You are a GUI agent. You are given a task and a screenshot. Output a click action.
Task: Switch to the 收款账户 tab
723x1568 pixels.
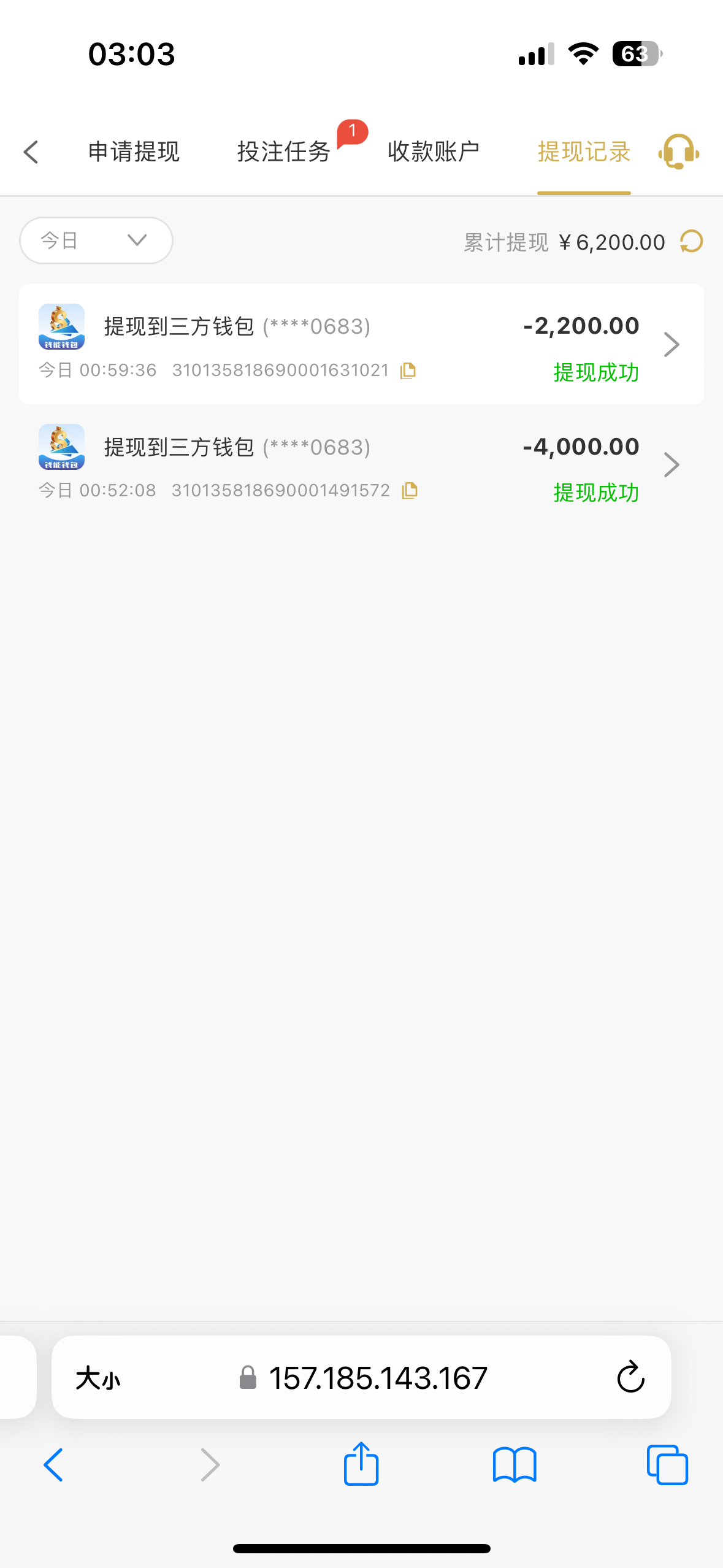(434, 152)
